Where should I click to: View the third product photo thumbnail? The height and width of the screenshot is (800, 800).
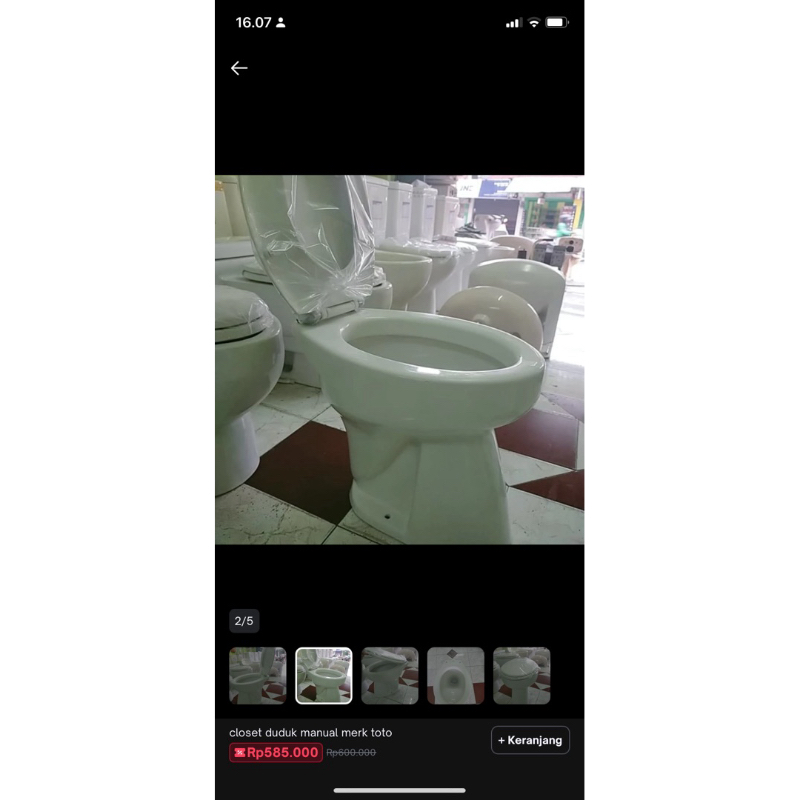tap(390, 676)
